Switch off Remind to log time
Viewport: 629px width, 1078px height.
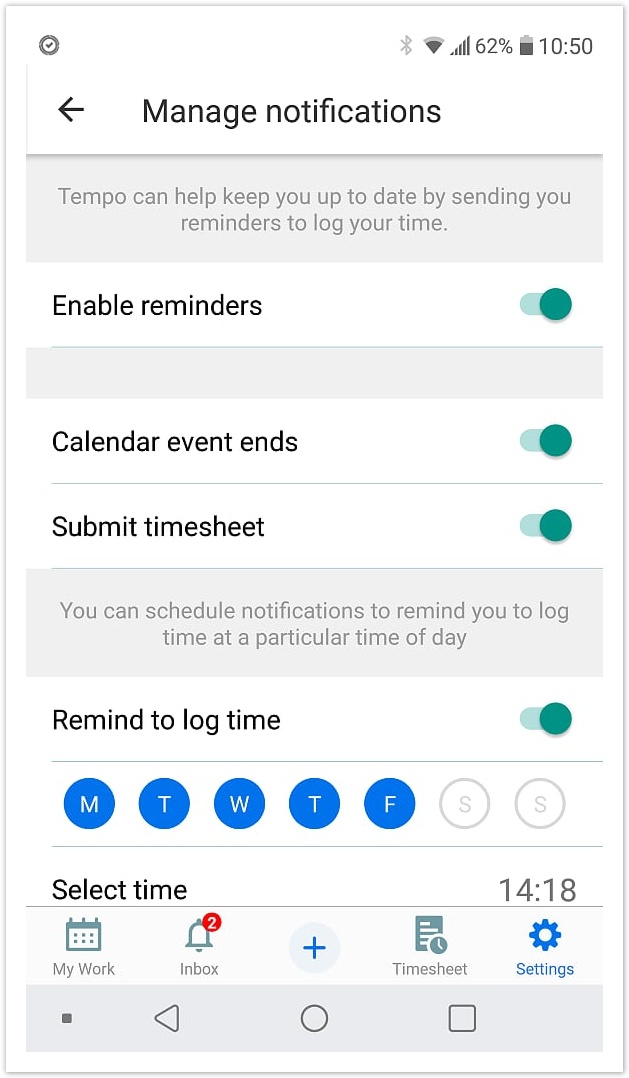[546, 719]
